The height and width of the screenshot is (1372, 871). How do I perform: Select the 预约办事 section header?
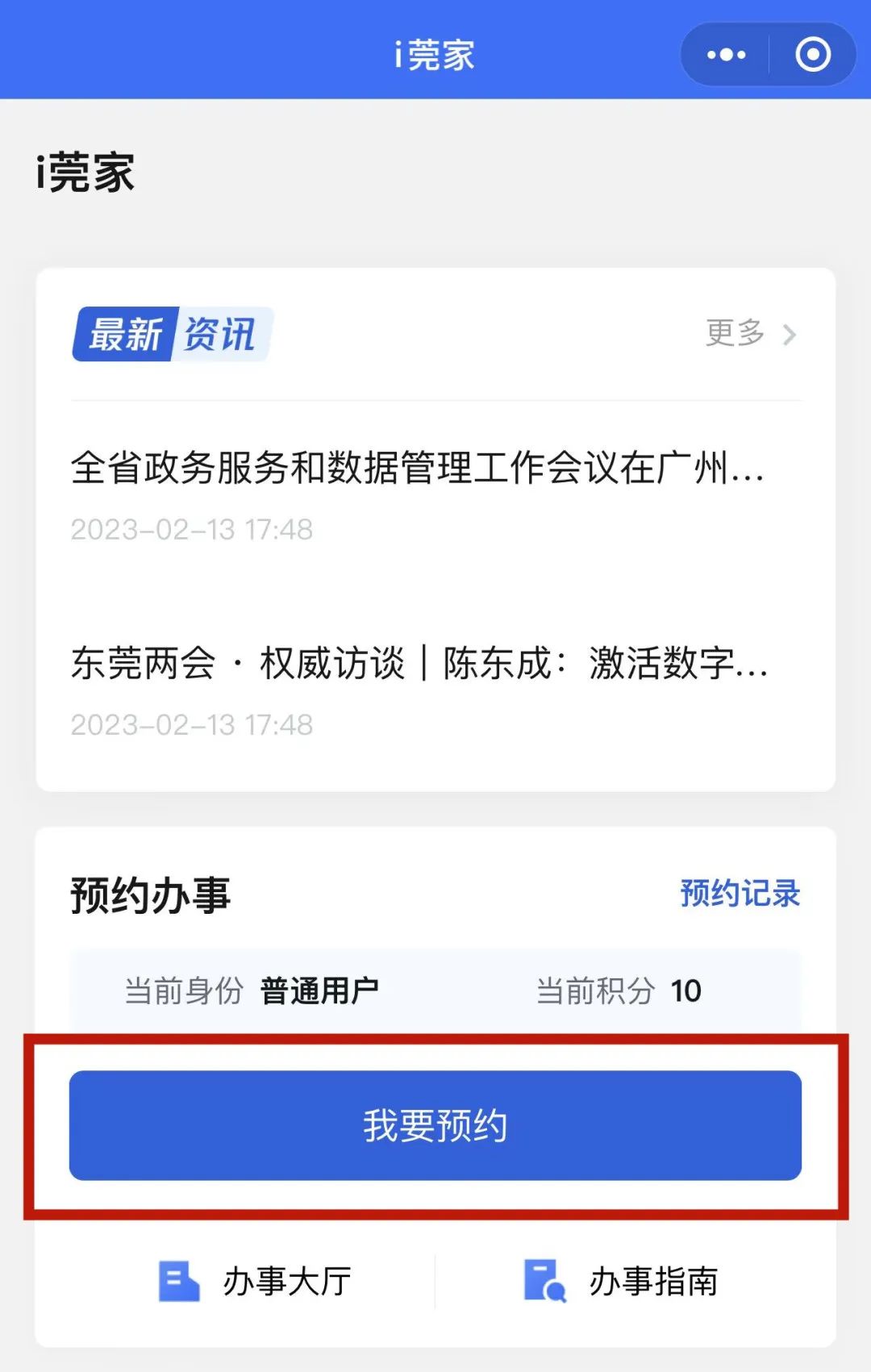click(150, 894)
